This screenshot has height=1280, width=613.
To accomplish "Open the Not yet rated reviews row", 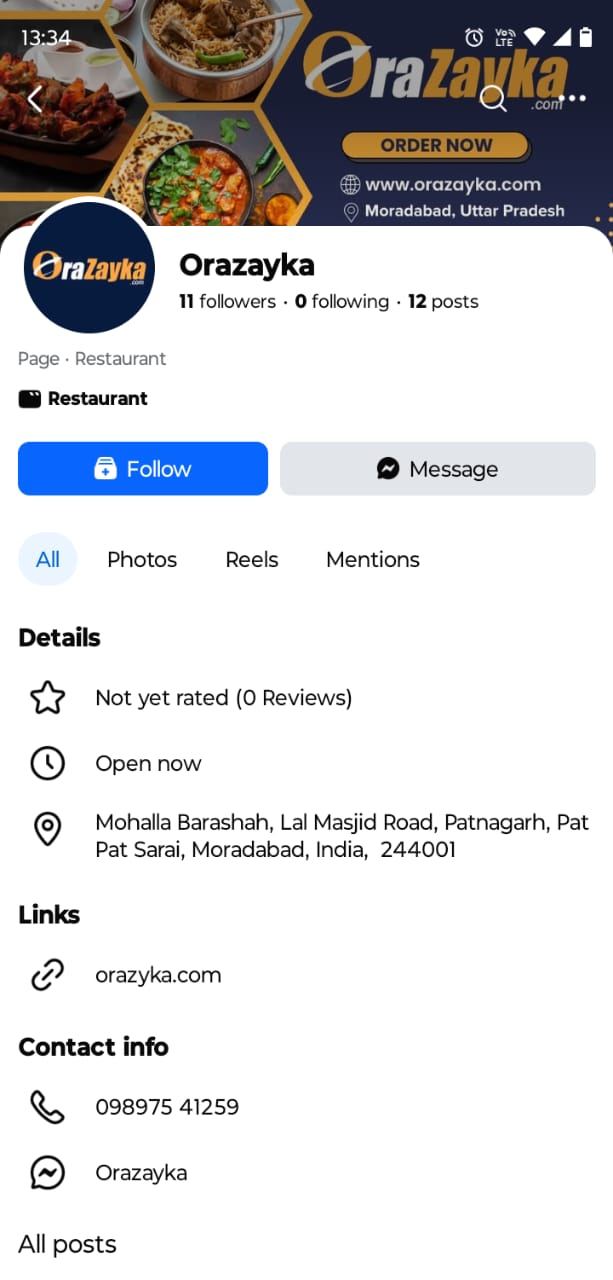I will tap(223, 698).
